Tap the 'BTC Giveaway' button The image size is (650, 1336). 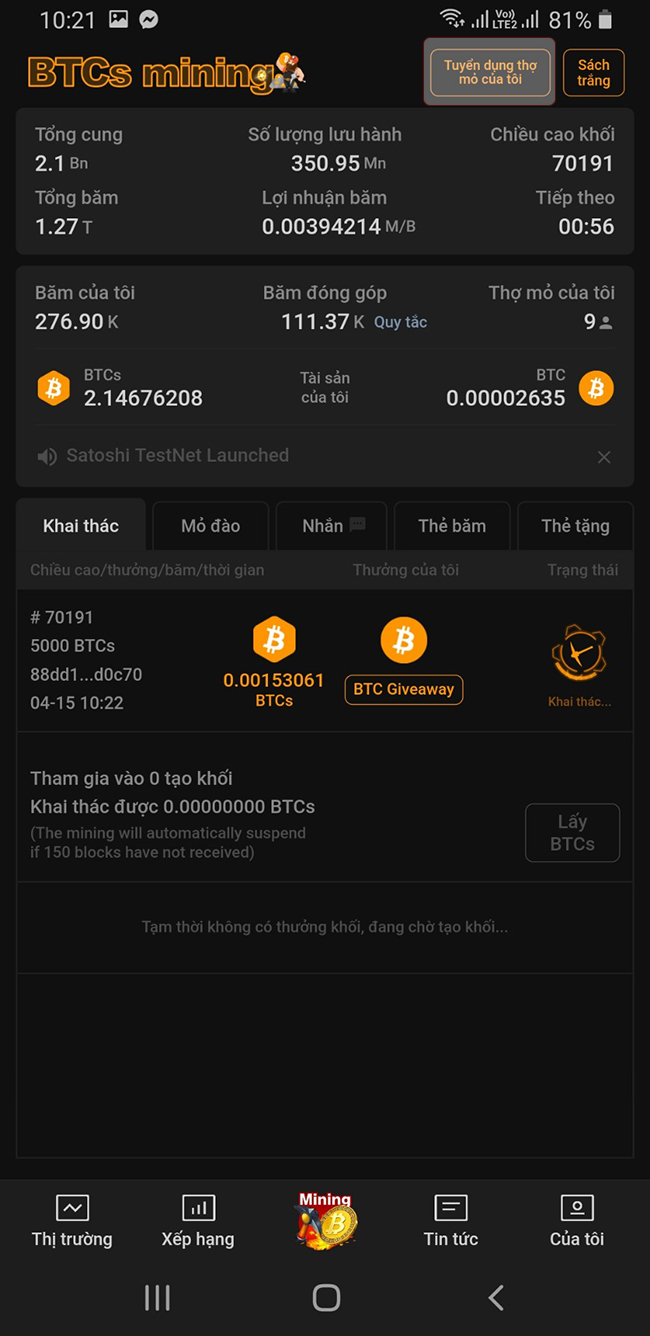pyautogui.click(x=404, y=689)
